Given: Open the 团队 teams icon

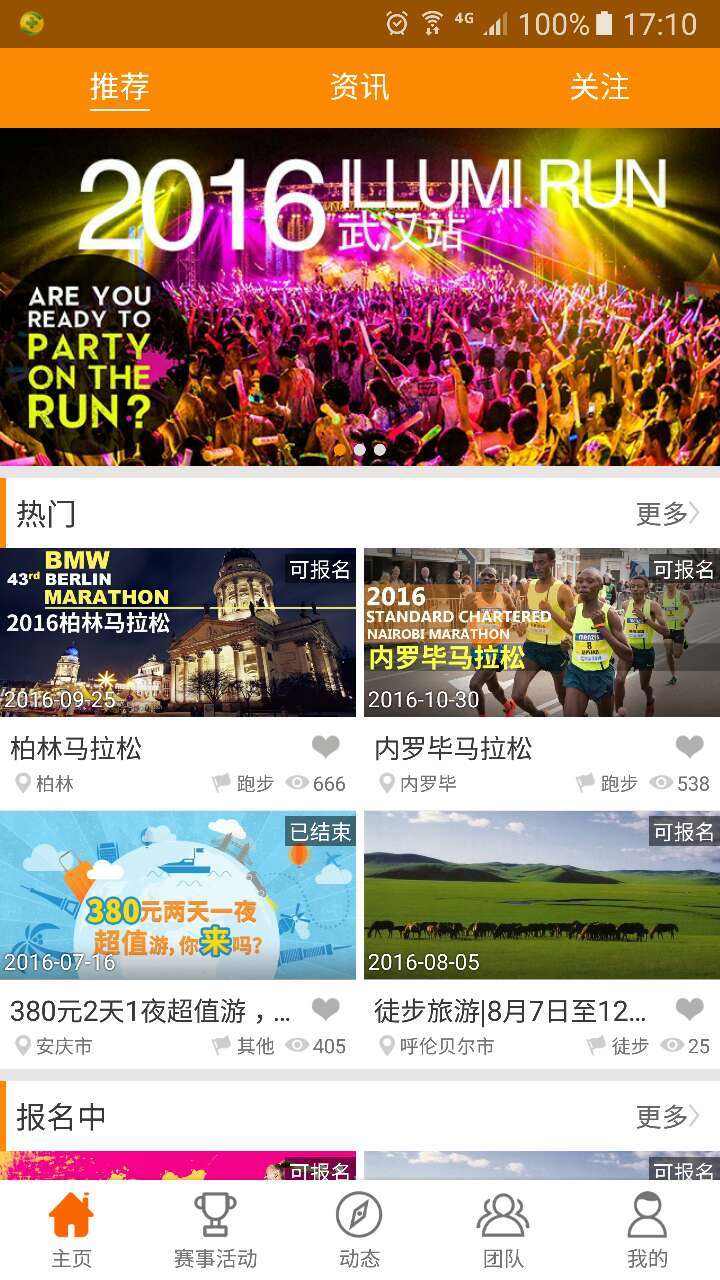Looking at the screenshot, I should [504, 1227].
